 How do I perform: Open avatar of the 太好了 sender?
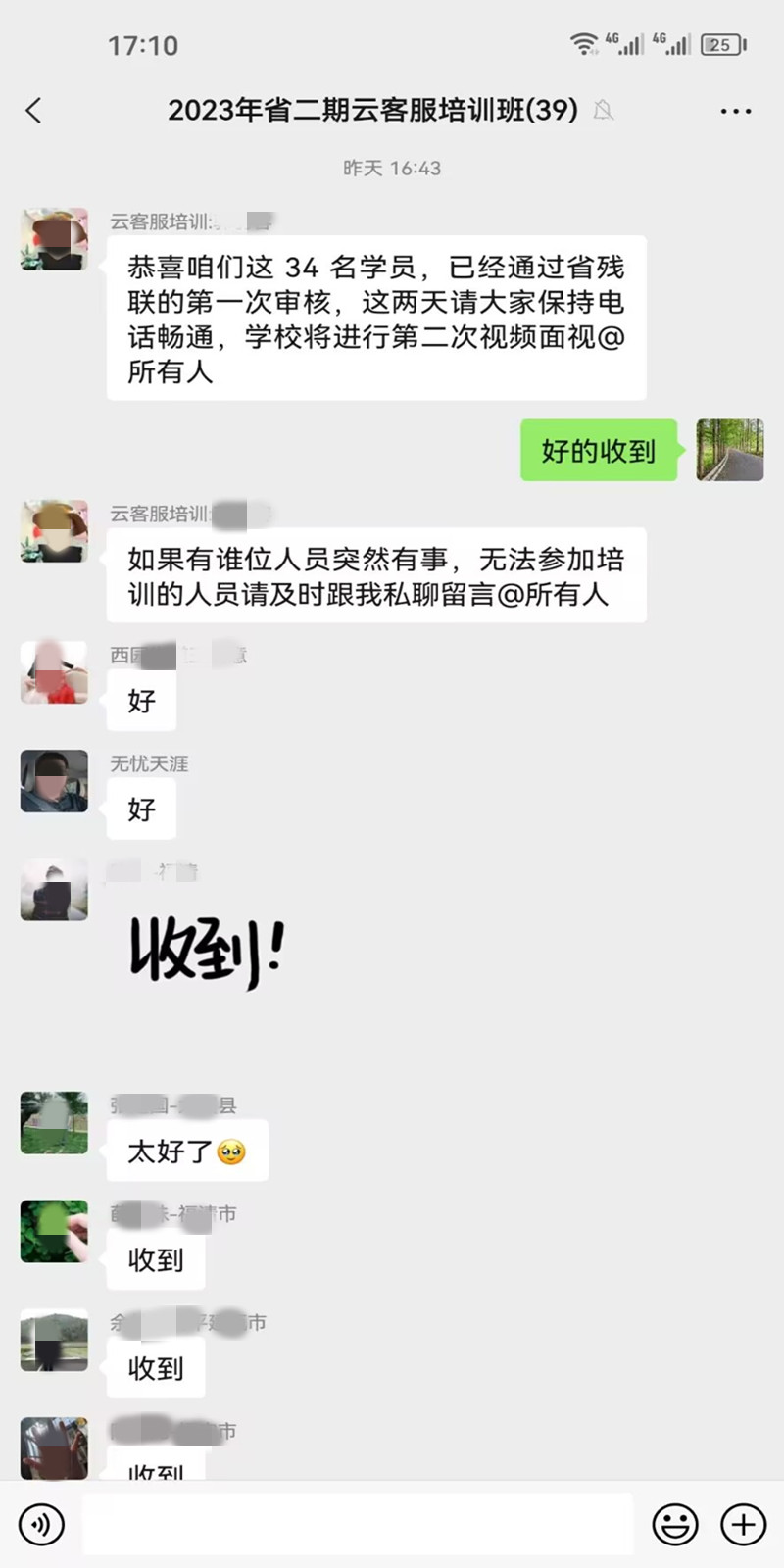[55, 1122]
